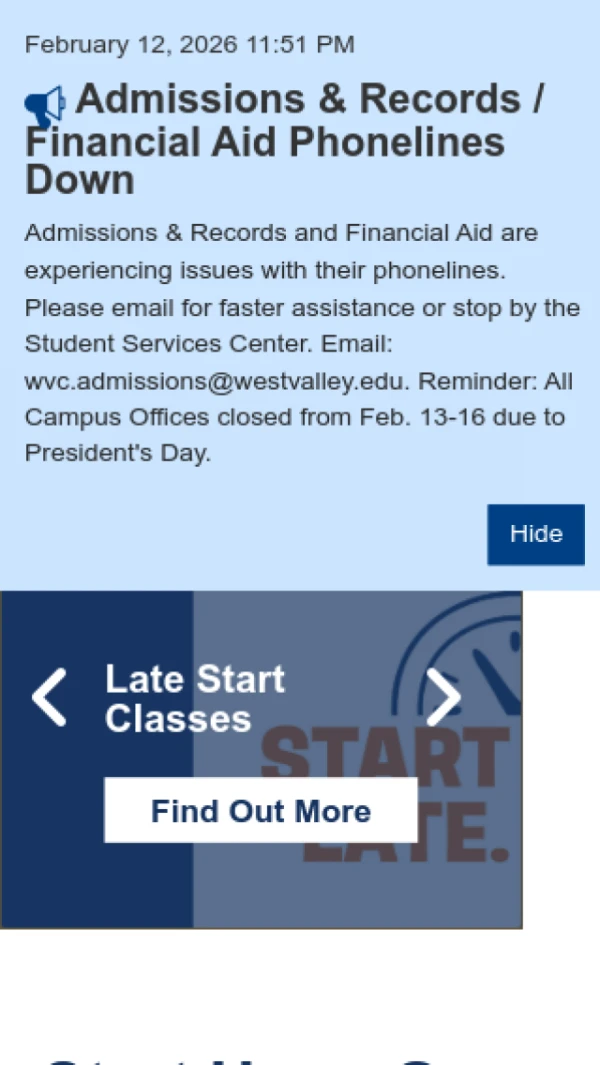This screenshot has width=600, height=1065.
Task: Go to the previous carousel slide
Action: [x=50, y=697]
